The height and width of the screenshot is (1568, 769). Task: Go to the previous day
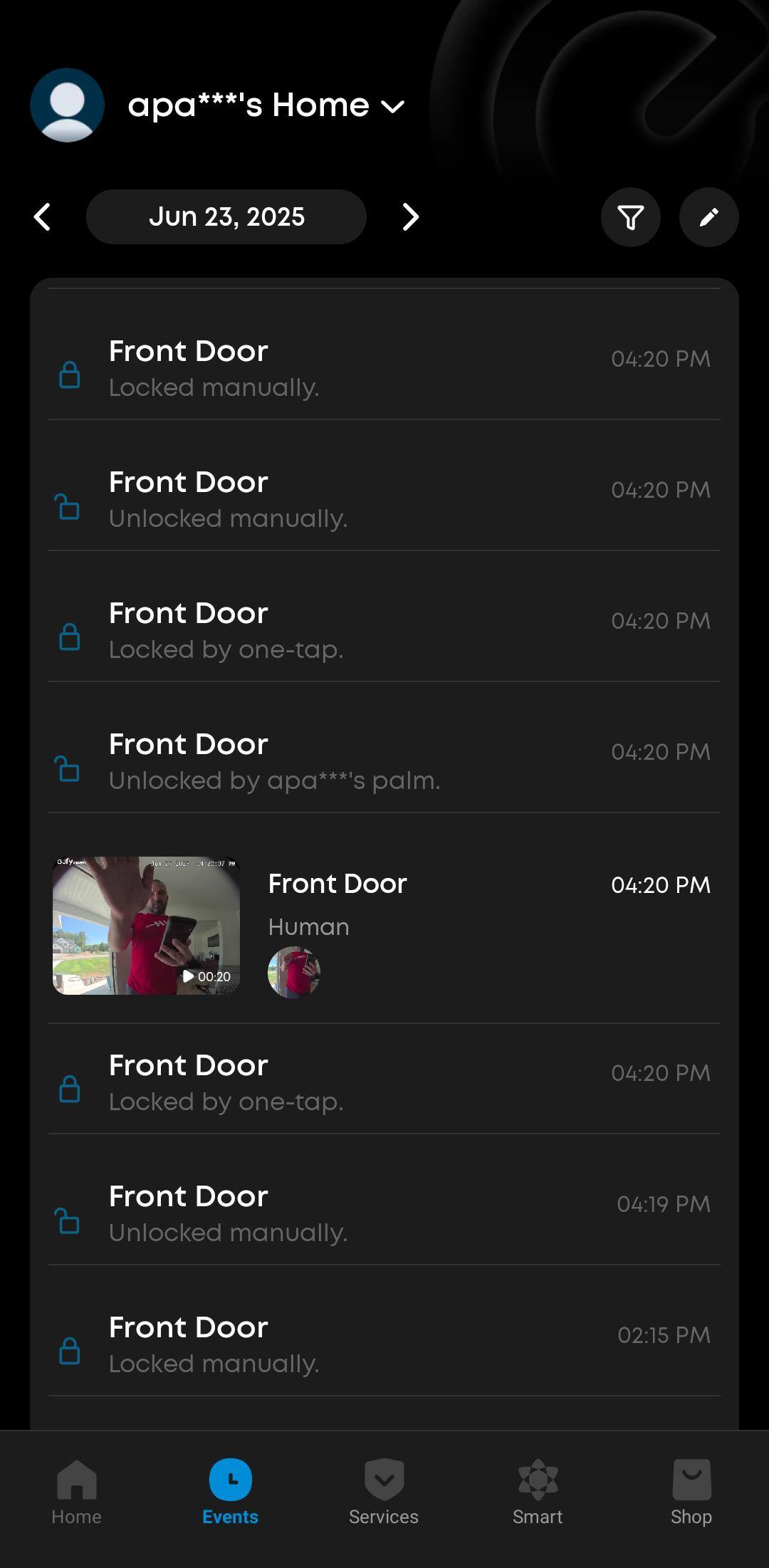coord(43,217)
